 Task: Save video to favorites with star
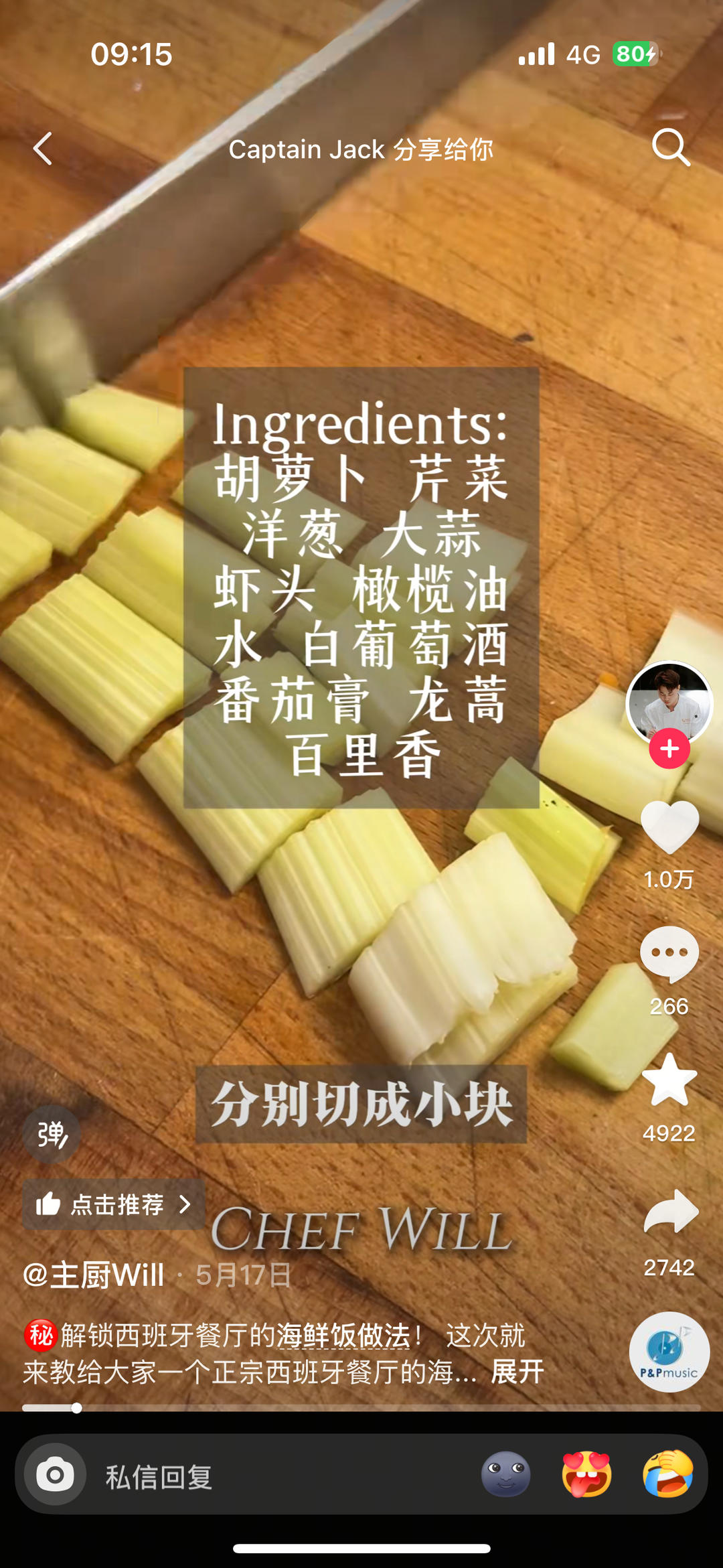pyautogui.click(x=669, y=1080)
